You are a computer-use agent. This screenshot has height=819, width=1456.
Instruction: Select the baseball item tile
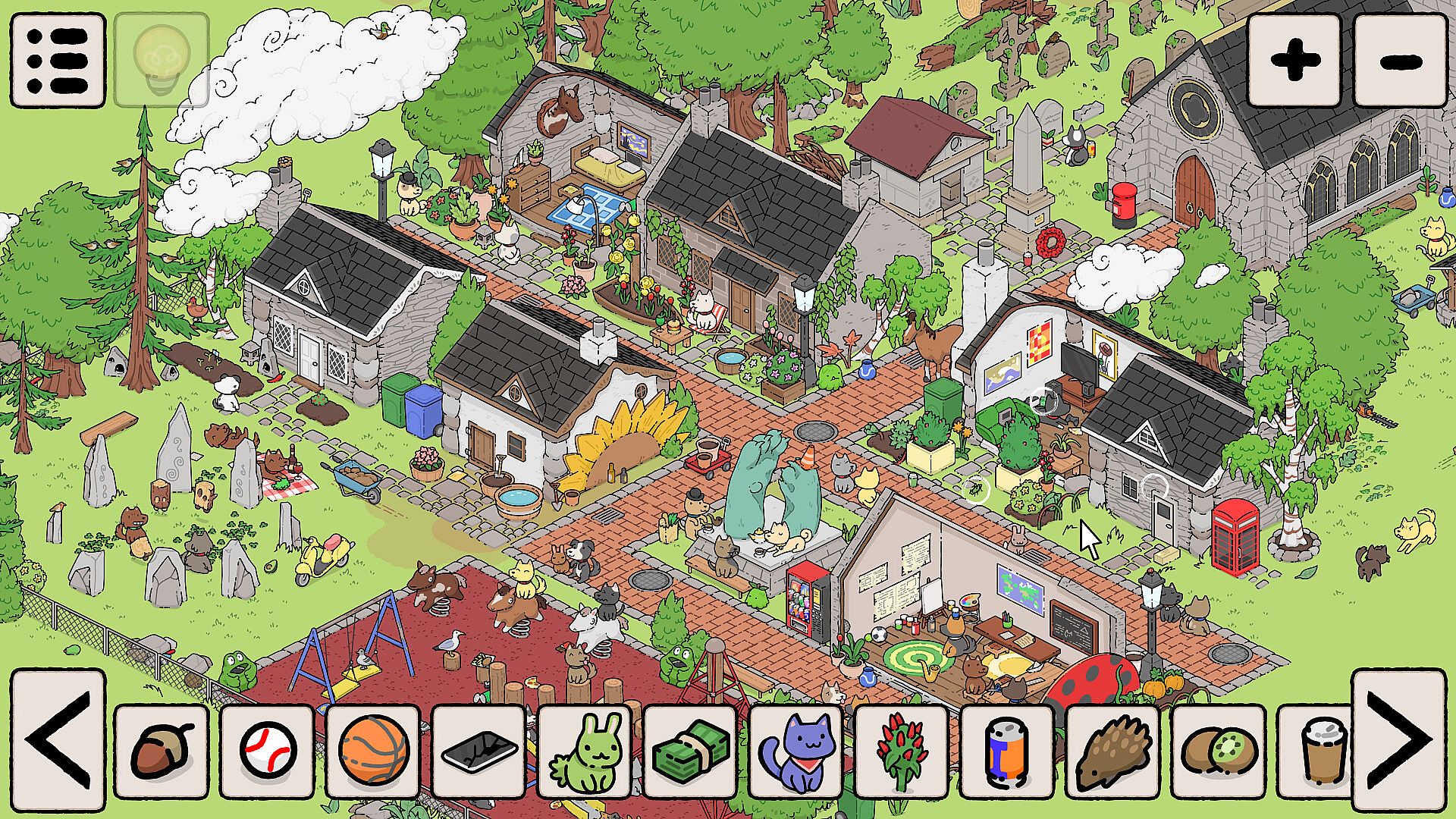coord(267,751)
